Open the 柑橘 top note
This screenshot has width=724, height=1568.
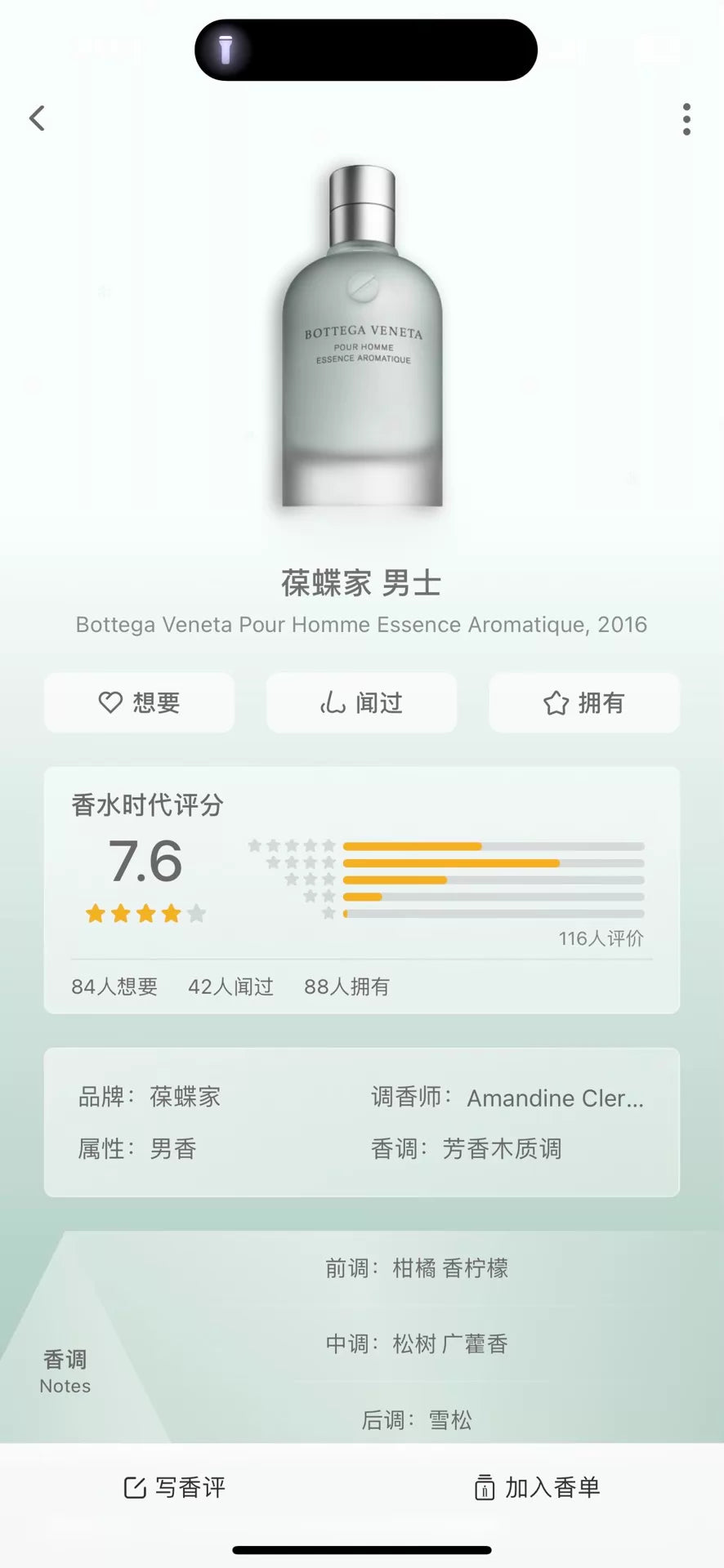click(x=414, y=1268)
